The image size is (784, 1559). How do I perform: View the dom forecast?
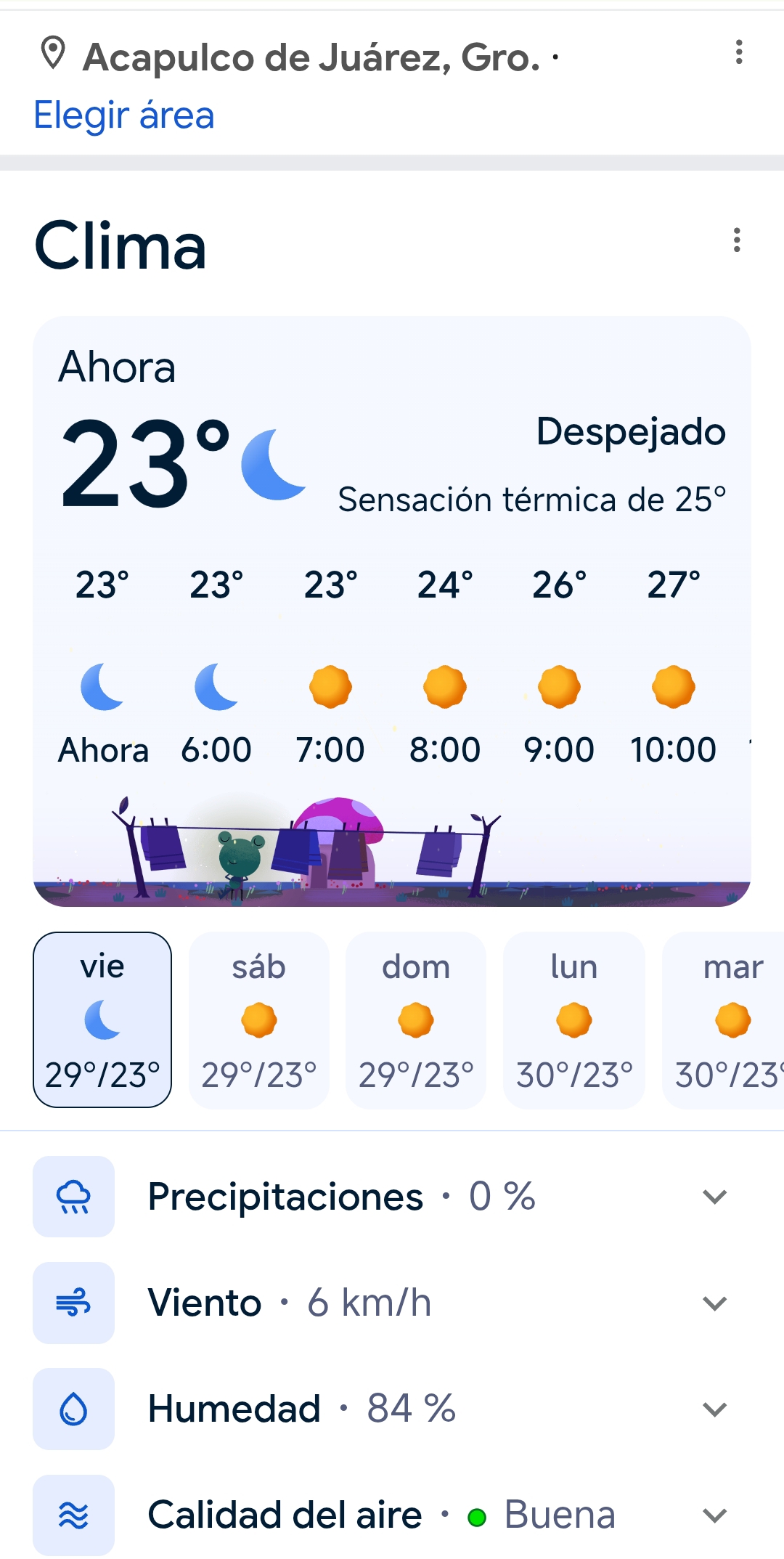coord(416,1019)
